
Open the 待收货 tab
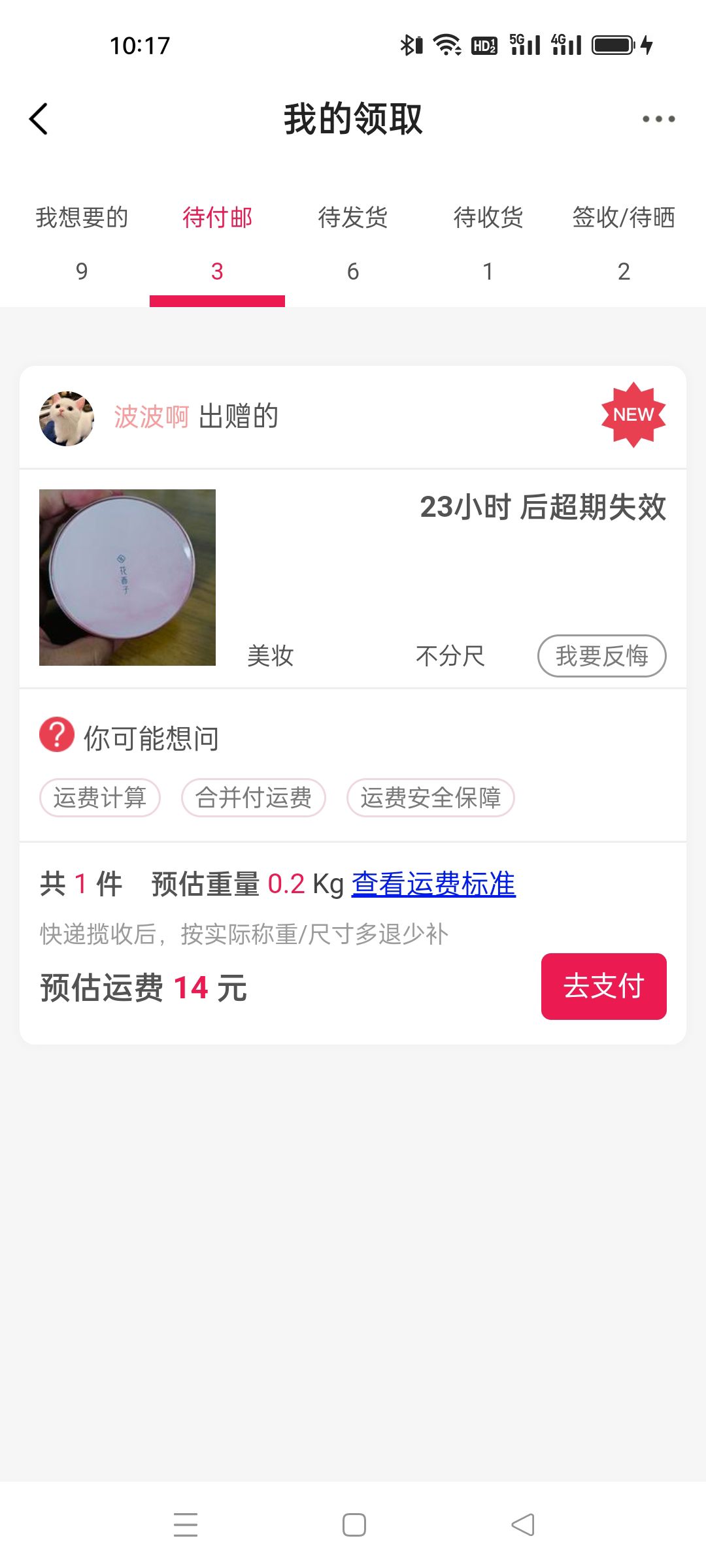[x=488, y=242]
